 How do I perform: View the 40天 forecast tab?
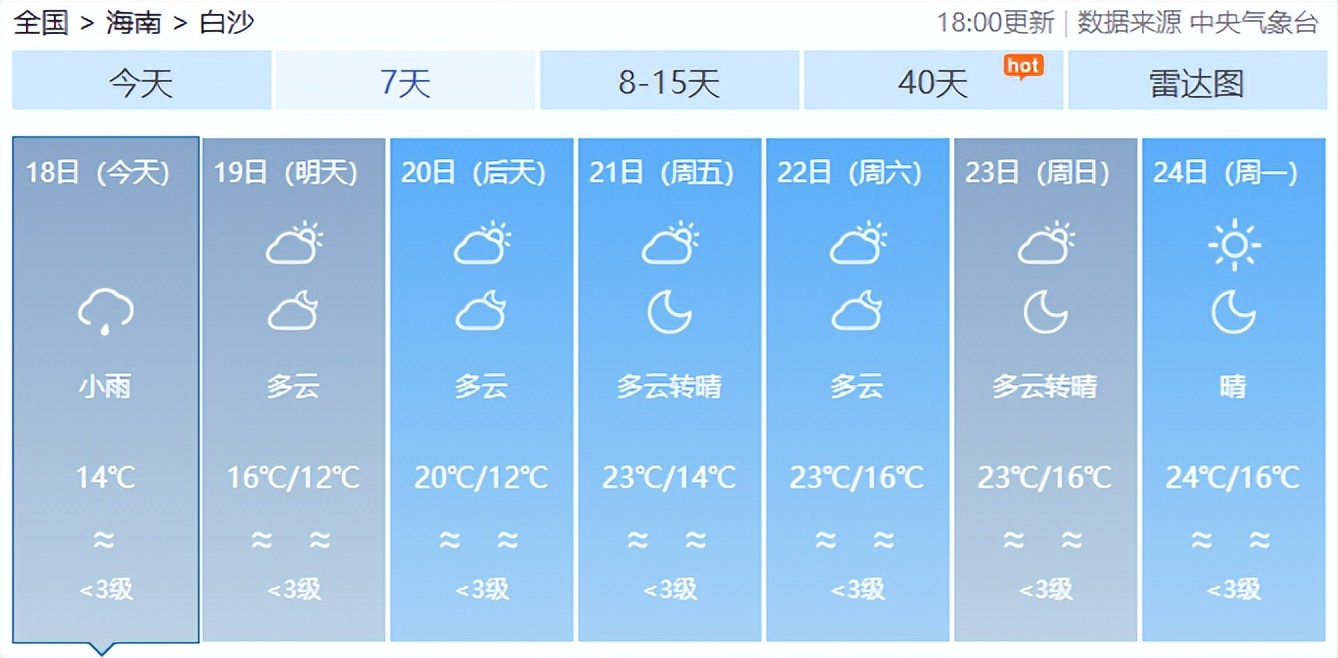tap(933, 81)
